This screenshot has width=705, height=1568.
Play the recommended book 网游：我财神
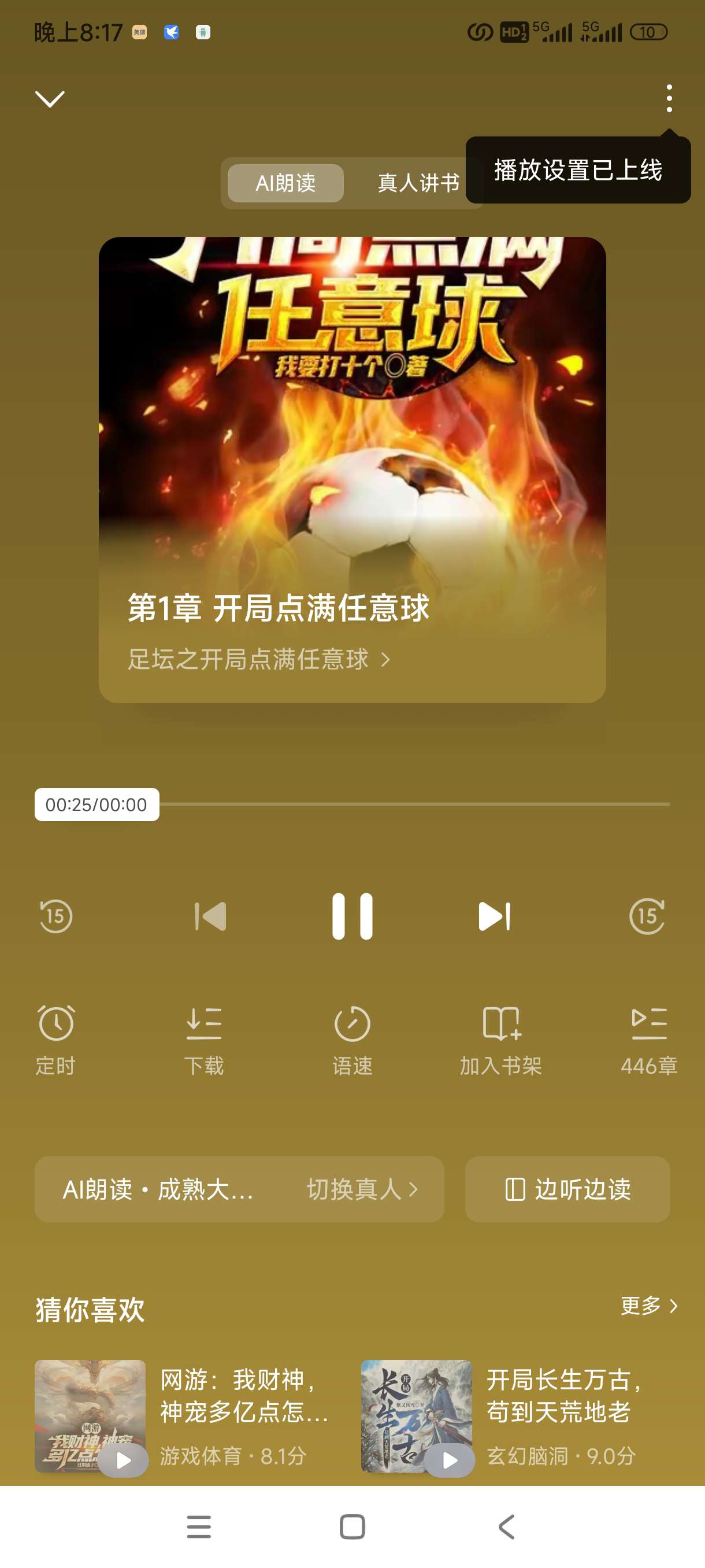pos(124,1460)
